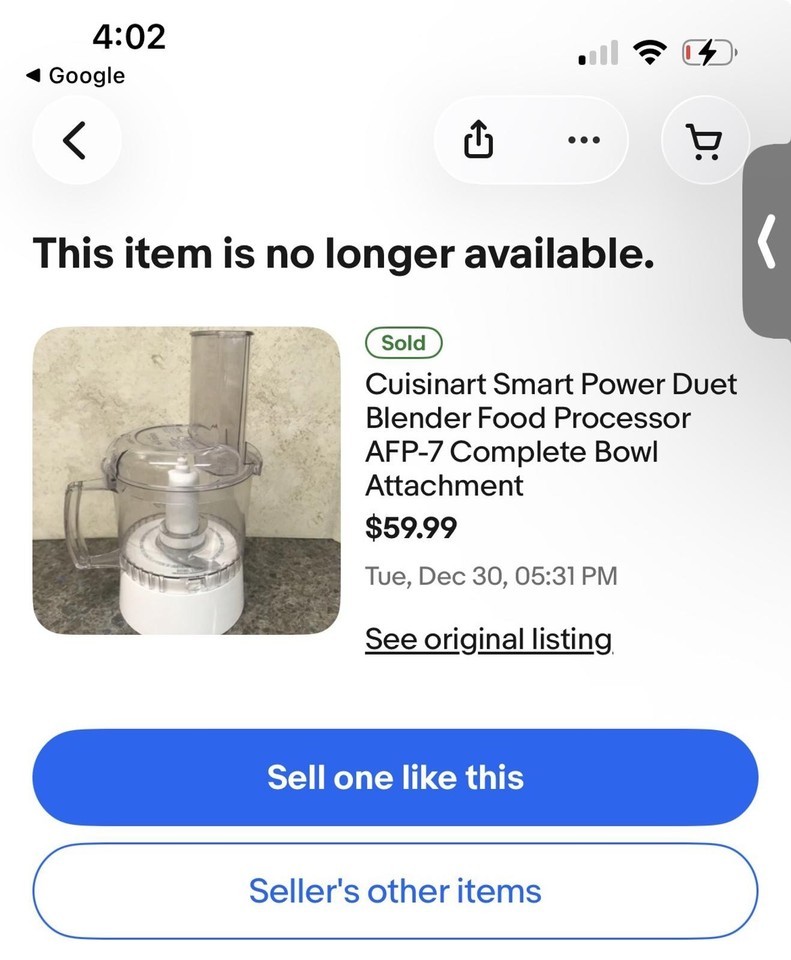Open the See original listing link
Viewport: 791px width, 960px height.
coord(488,639)
